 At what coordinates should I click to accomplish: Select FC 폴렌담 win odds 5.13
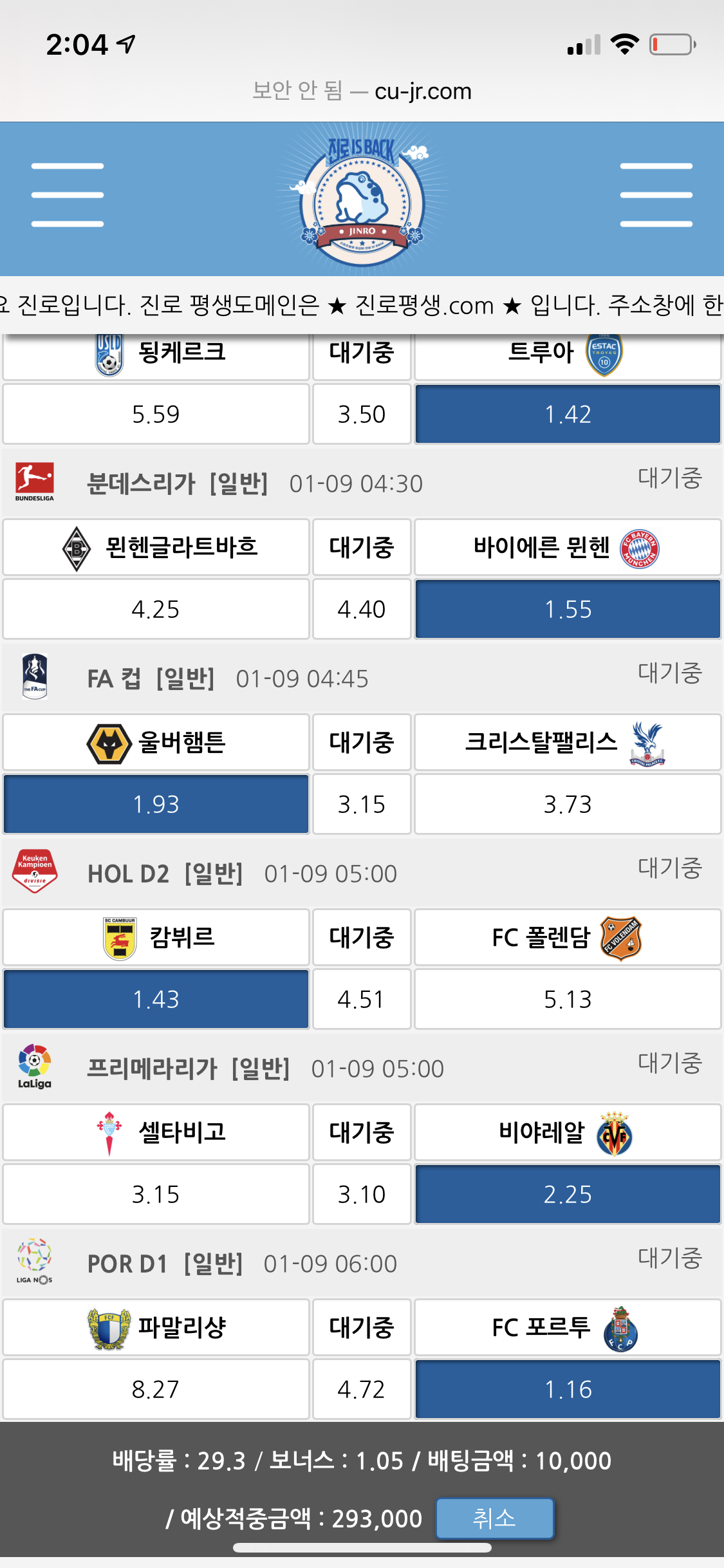tap(568, 999)
